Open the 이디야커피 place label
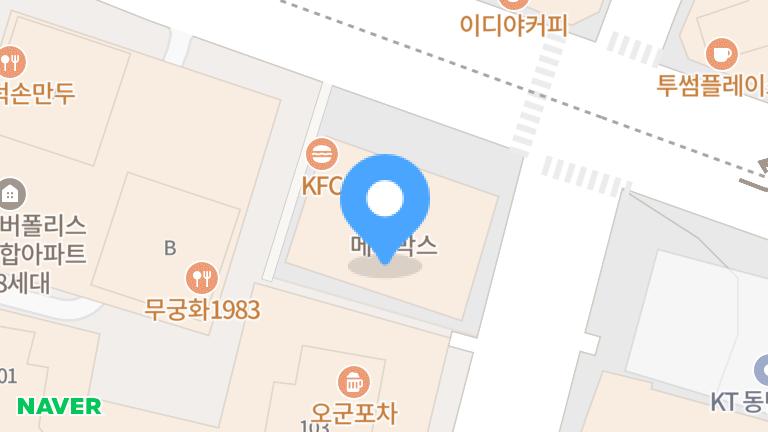Screen dimensions: 768x432 pyautogui.click(x=513, y=24)
